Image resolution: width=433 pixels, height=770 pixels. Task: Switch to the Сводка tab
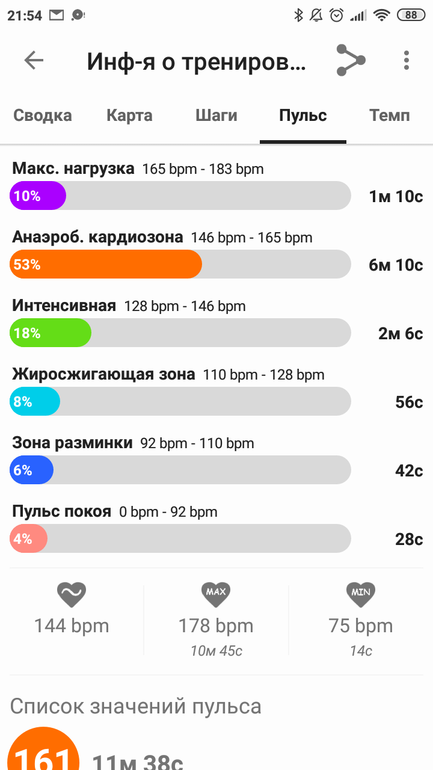click(x=42, y=116)
